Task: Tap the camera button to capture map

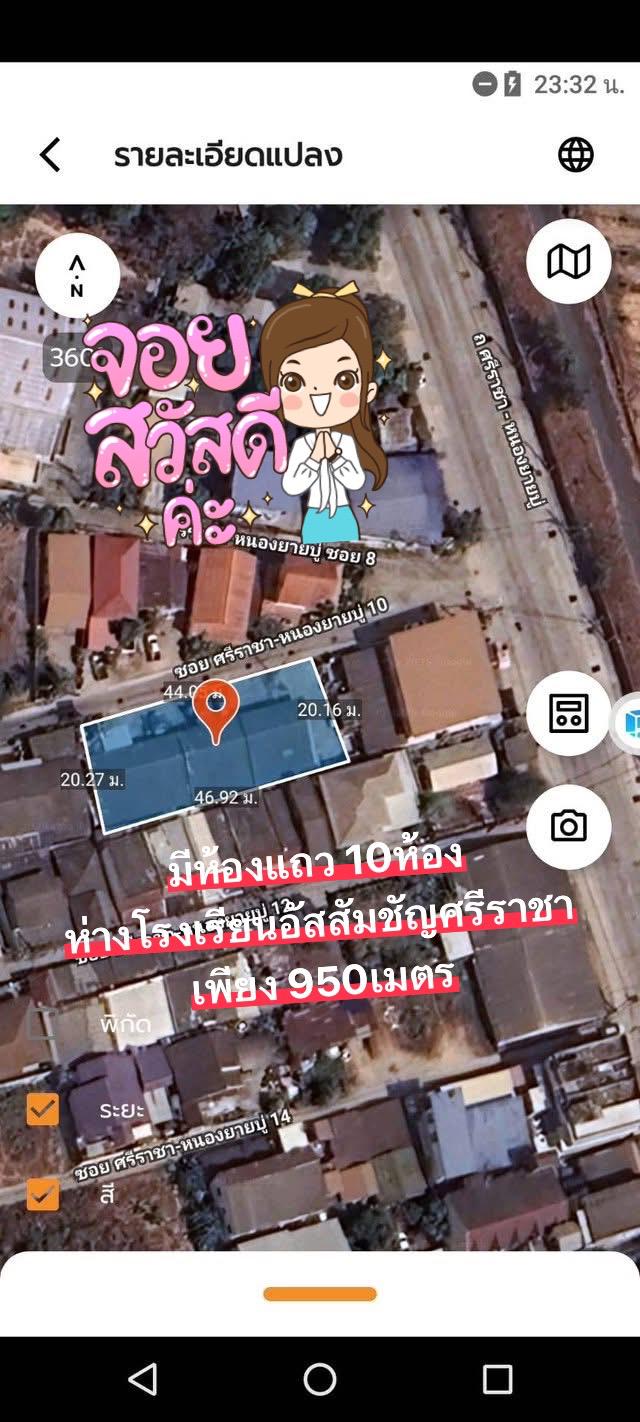Action: [568, 826]
